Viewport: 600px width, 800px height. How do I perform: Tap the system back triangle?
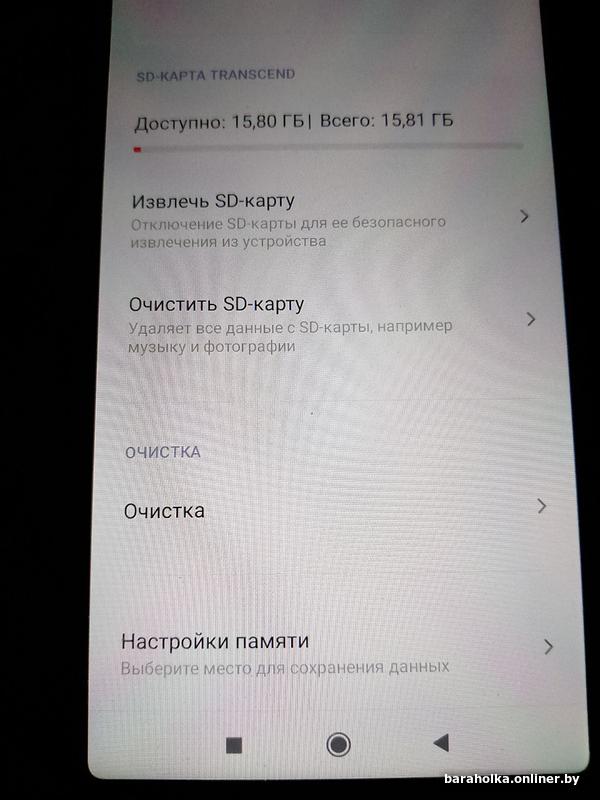point(440,743)
